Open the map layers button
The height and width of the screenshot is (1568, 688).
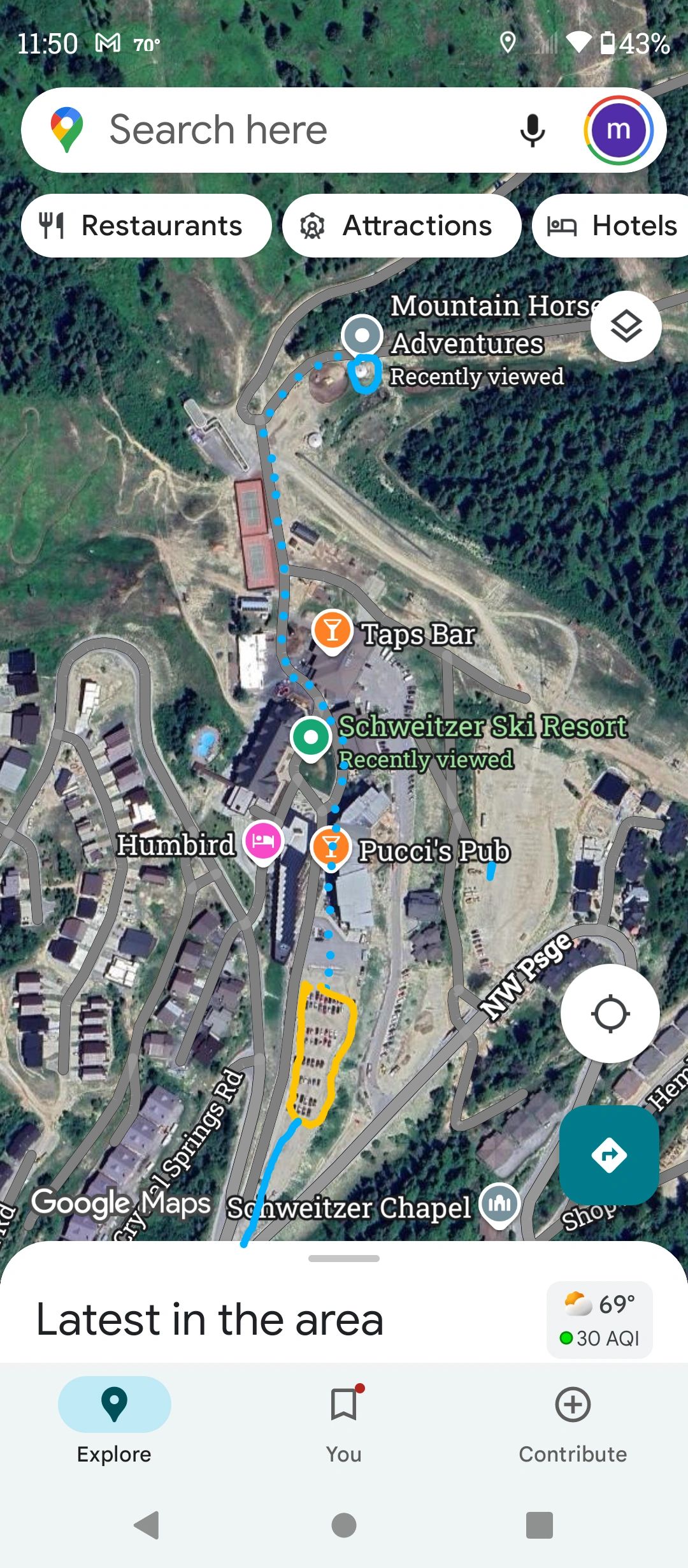tap(626, 326)
